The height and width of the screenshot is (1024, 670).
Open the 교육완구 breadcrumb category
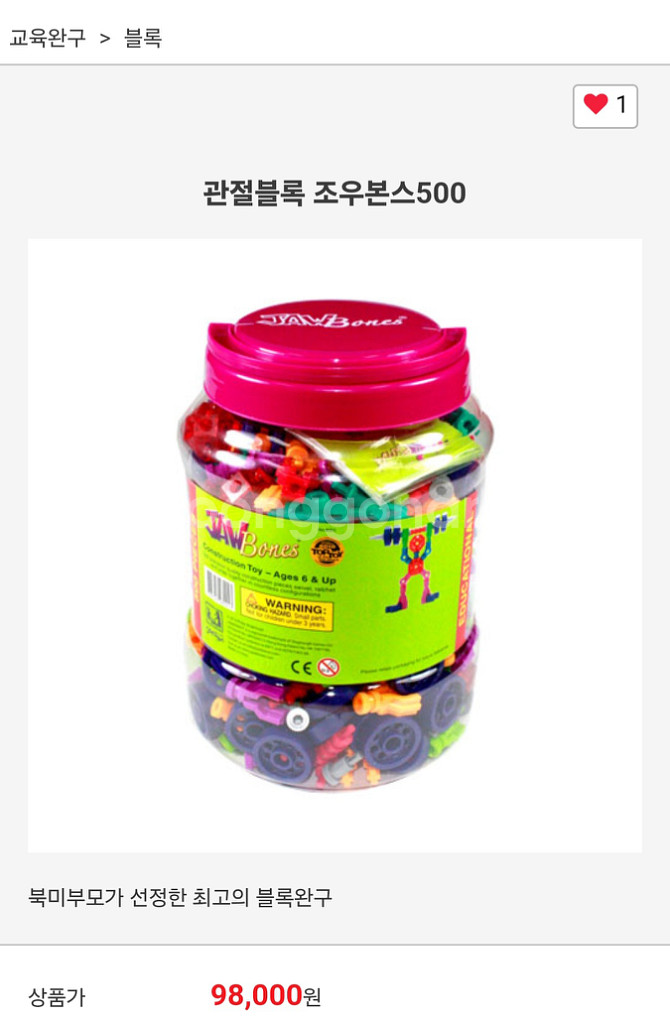(x=47, y=39)
